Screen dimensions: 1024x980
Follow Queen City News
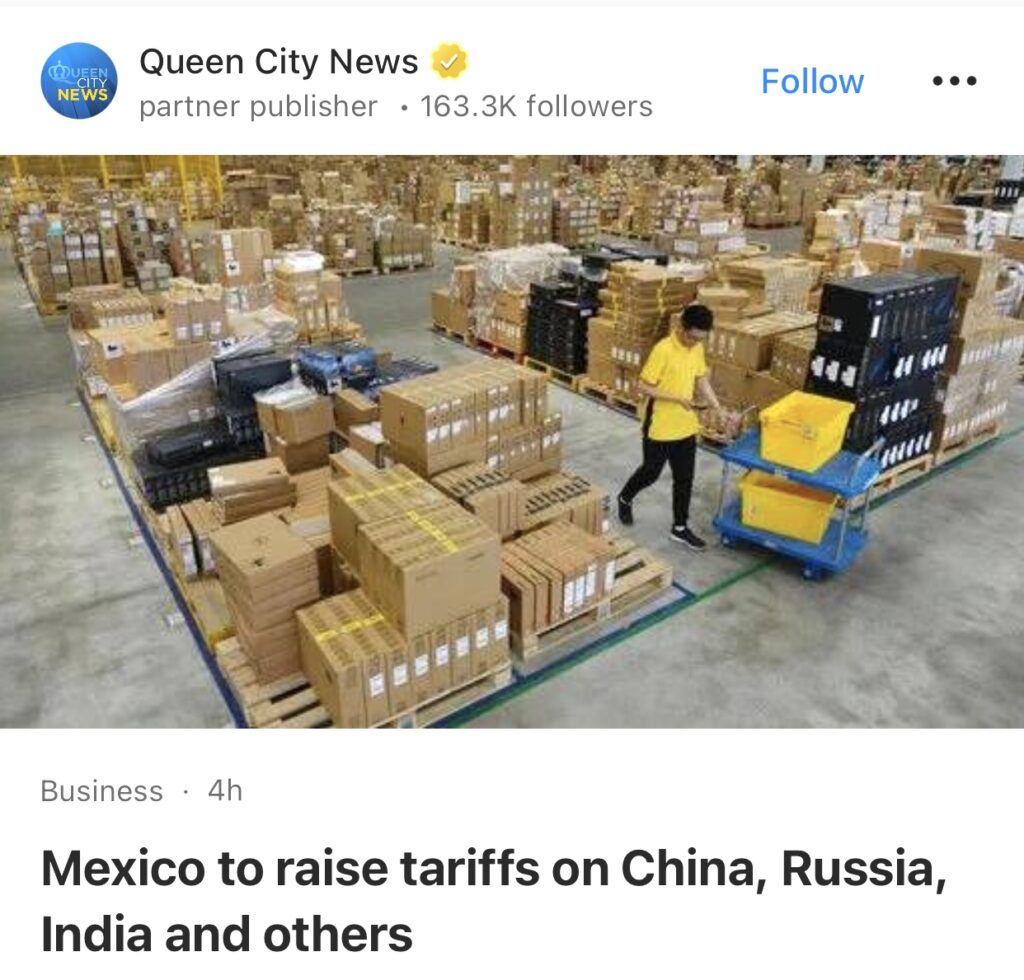pos(812,81)
